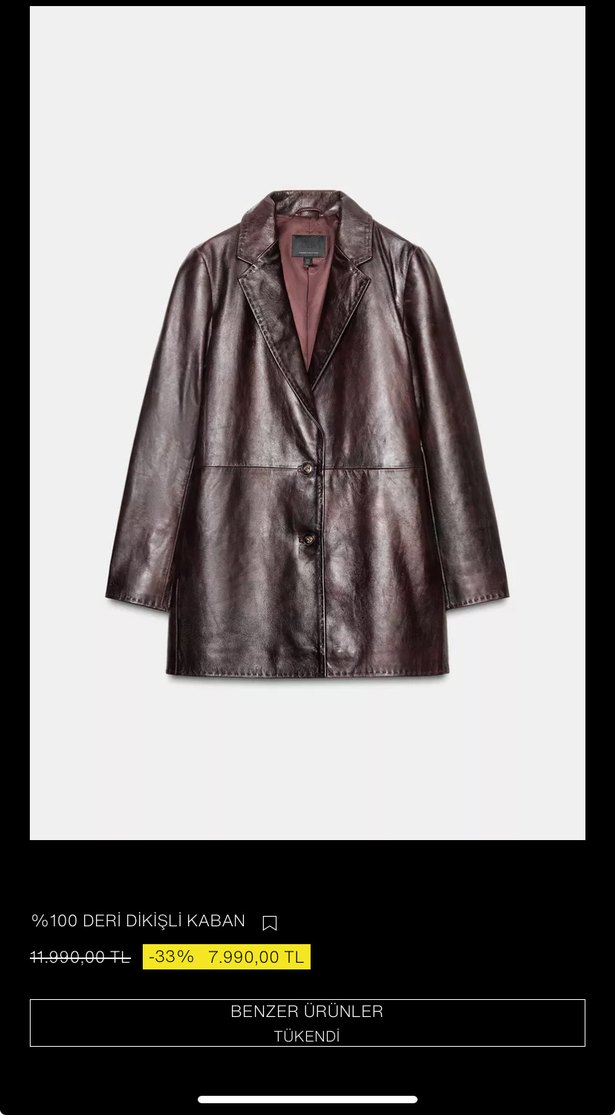Save the leather coat with the bookmark icon
Screen dimensions: 615x1115
(x=269, y=923)
